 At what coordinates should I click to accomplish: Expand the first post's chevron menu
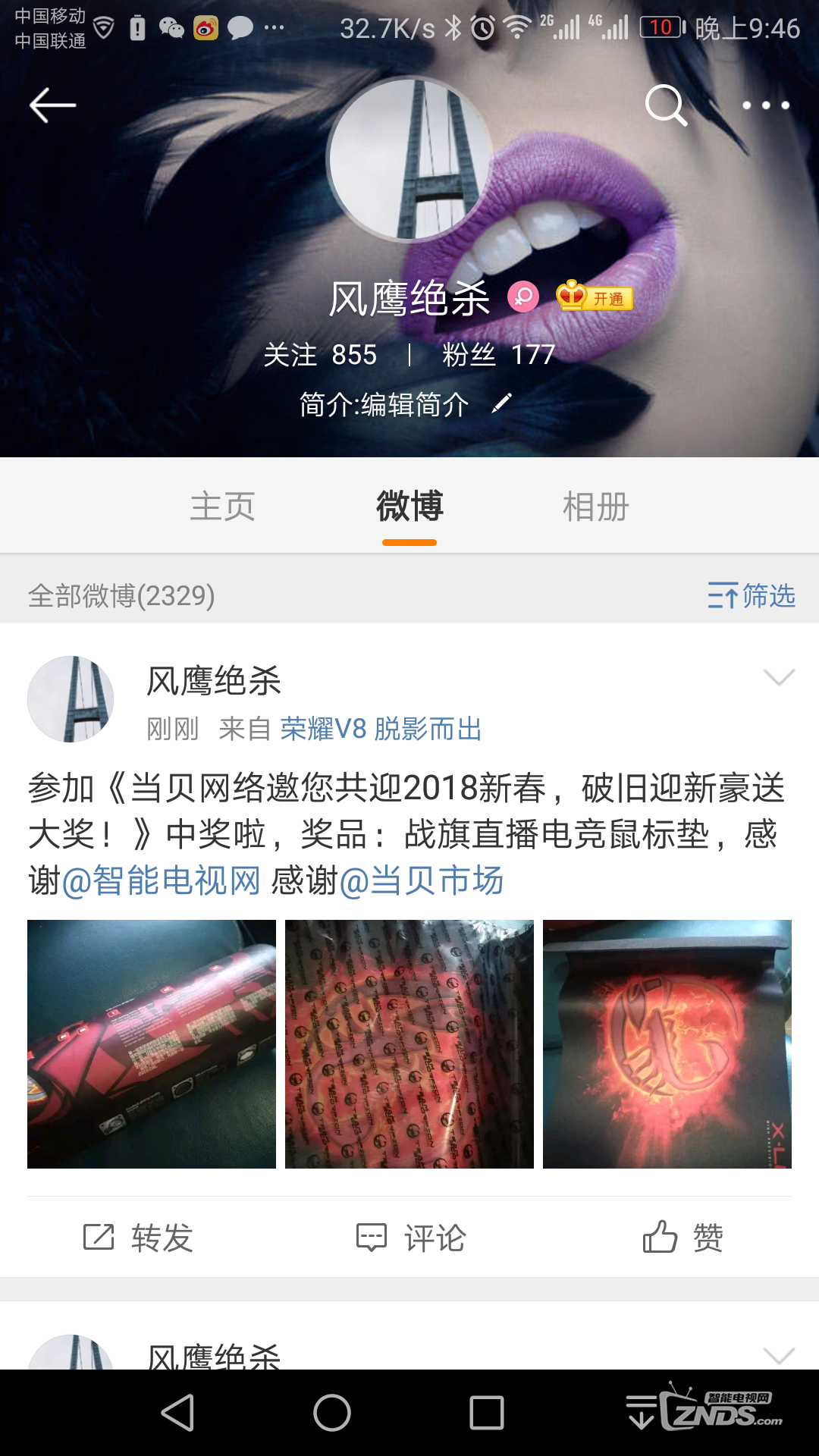pos(779,677)
